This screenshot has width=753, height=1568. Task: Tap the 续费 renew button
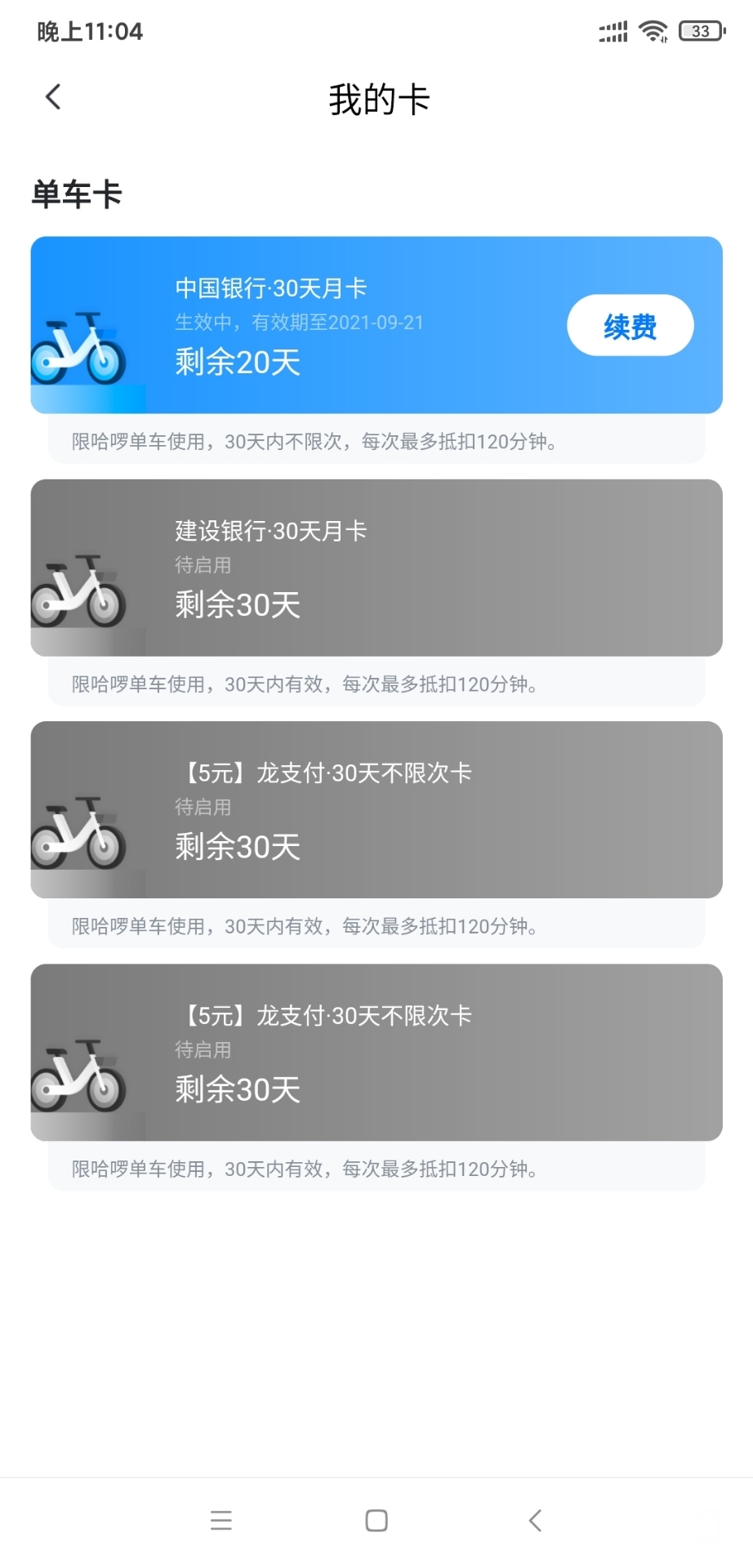630,324
